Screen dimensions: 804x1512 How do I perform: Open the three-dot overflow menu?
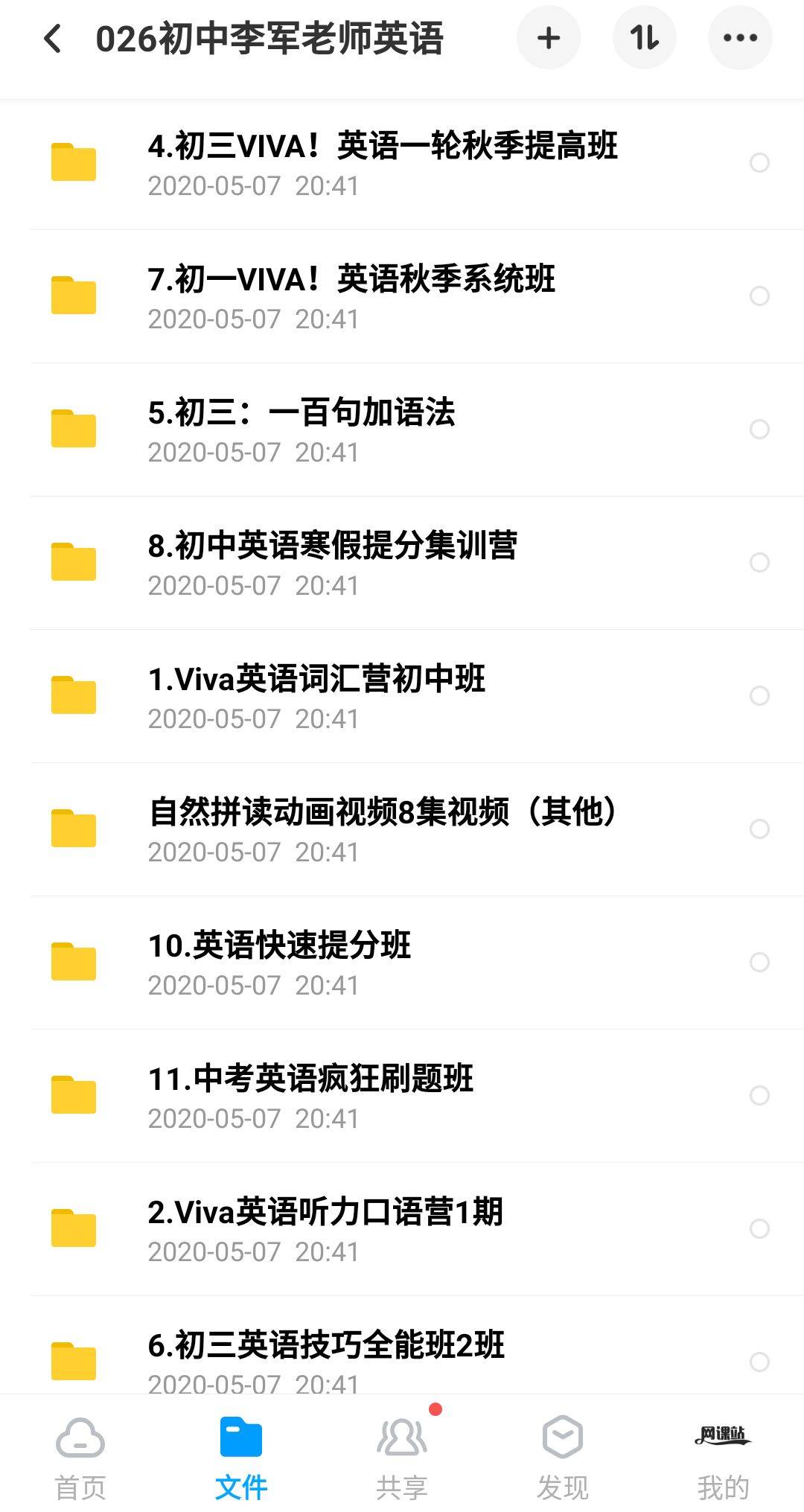click(x=740, y=38)
